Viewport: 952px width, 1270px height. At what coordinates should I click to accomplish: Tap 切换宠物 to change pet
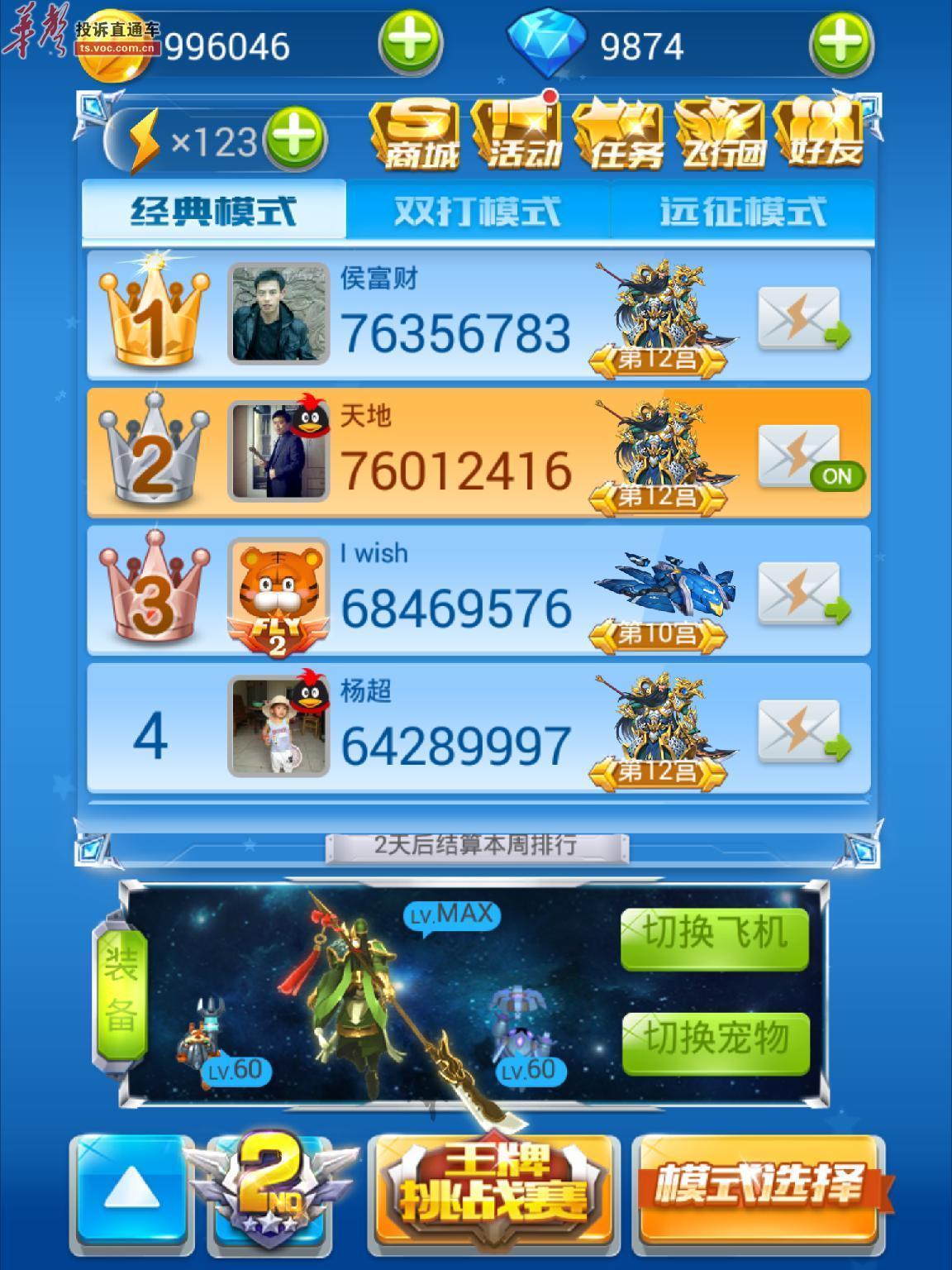[x=714, y=1041]
